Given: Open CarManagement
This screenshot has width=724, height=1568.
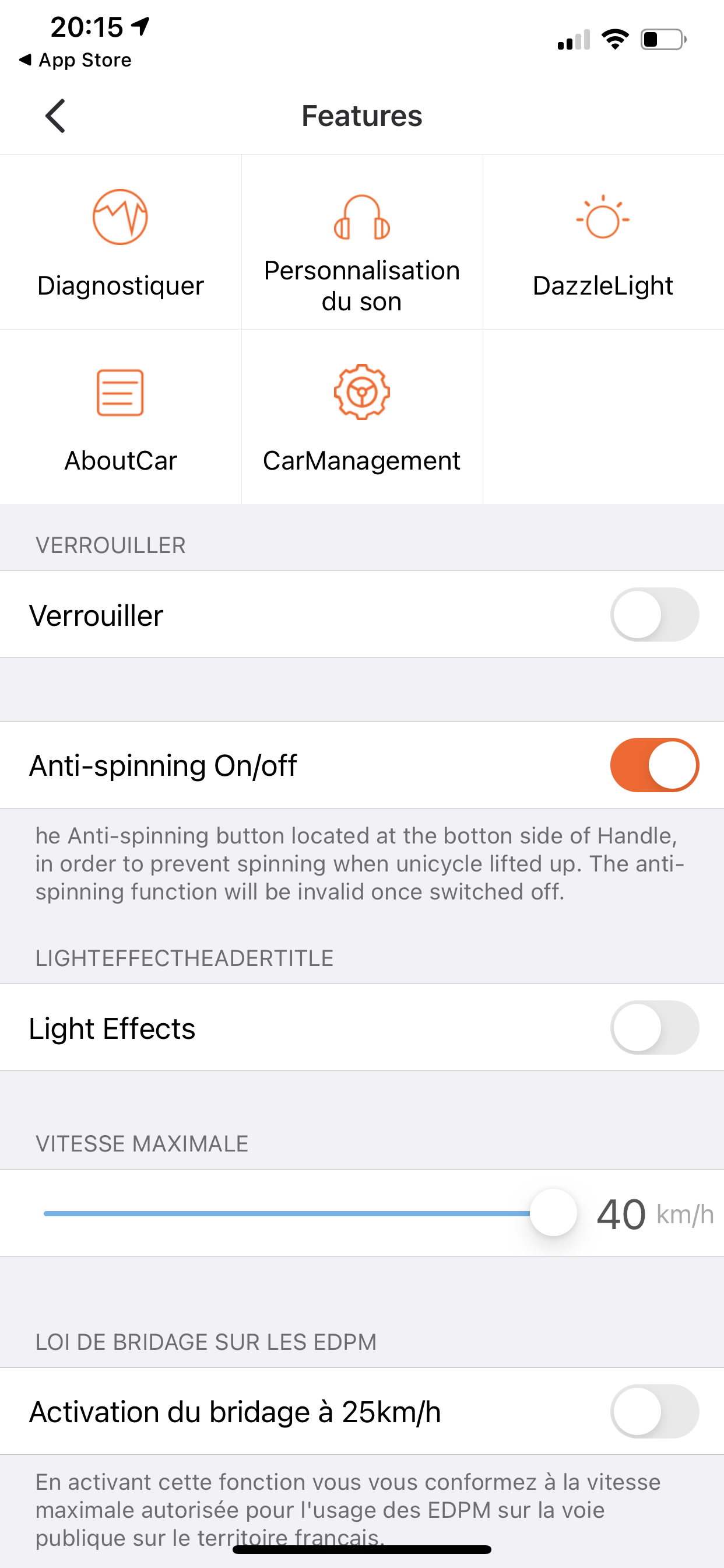Looking at the screenshot, I should pos(362,417).
